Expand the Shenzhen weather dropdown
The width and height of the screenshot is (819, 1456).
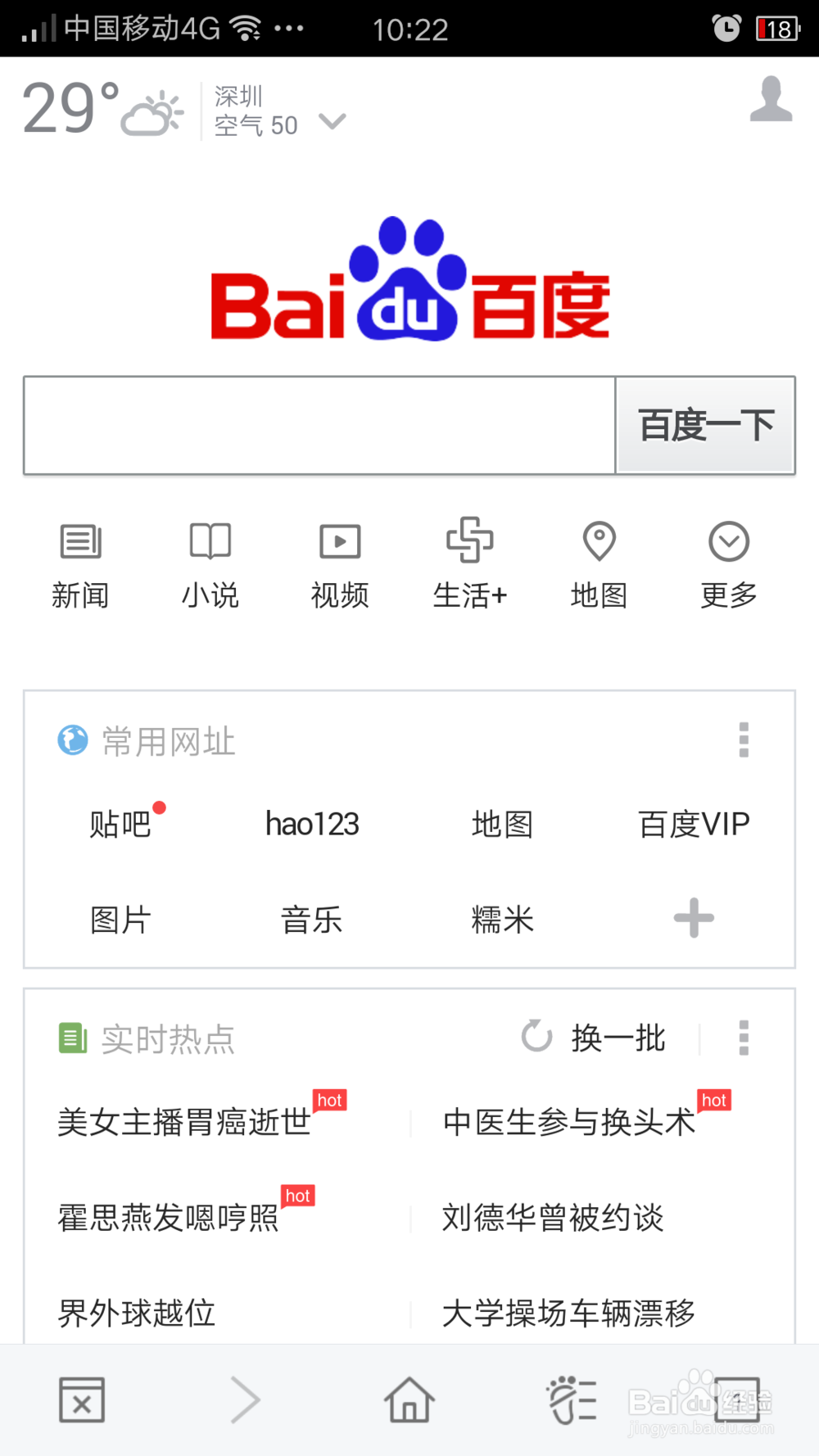tap(333, 122)
